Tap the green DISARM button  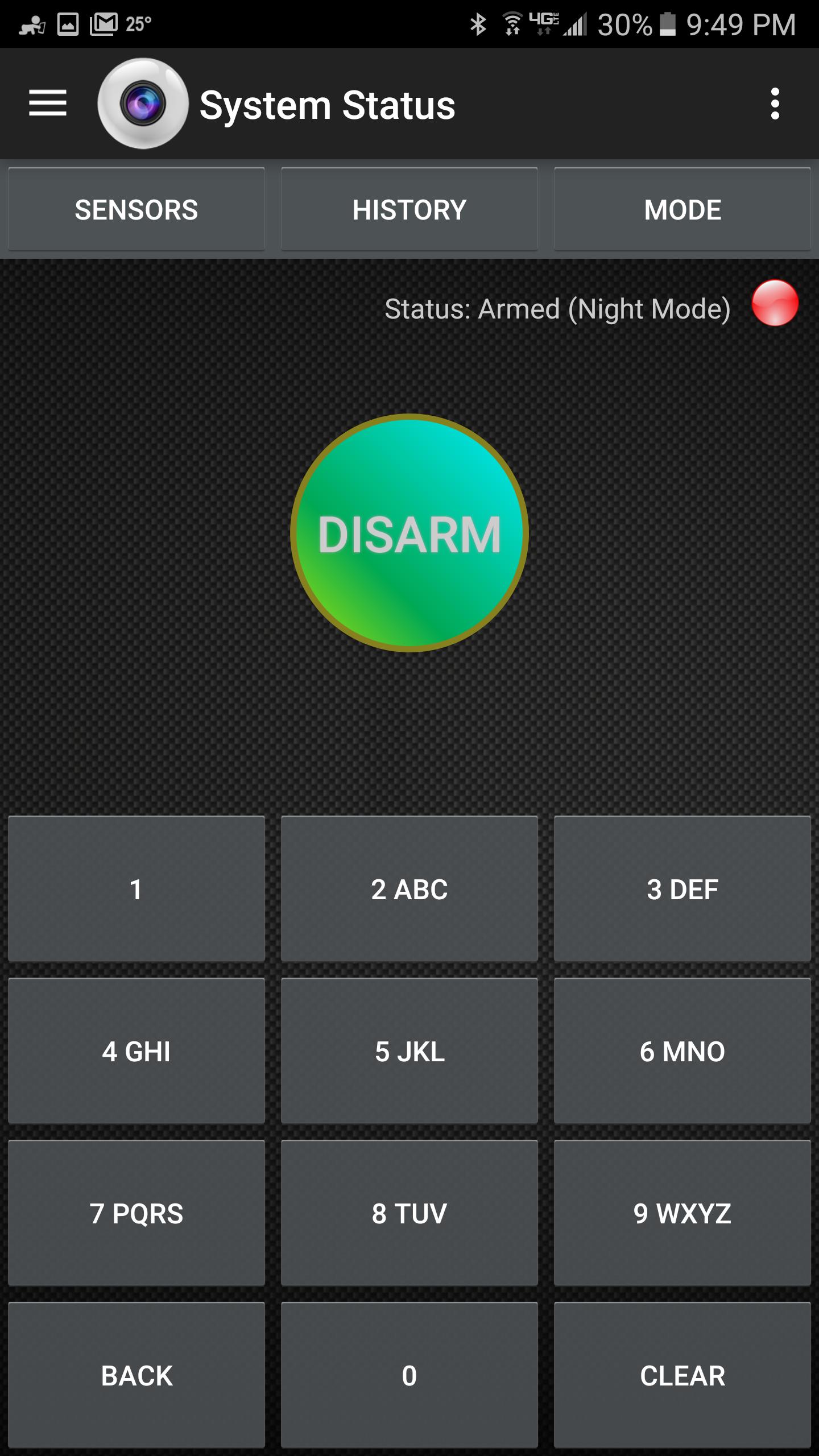point(409,533)
